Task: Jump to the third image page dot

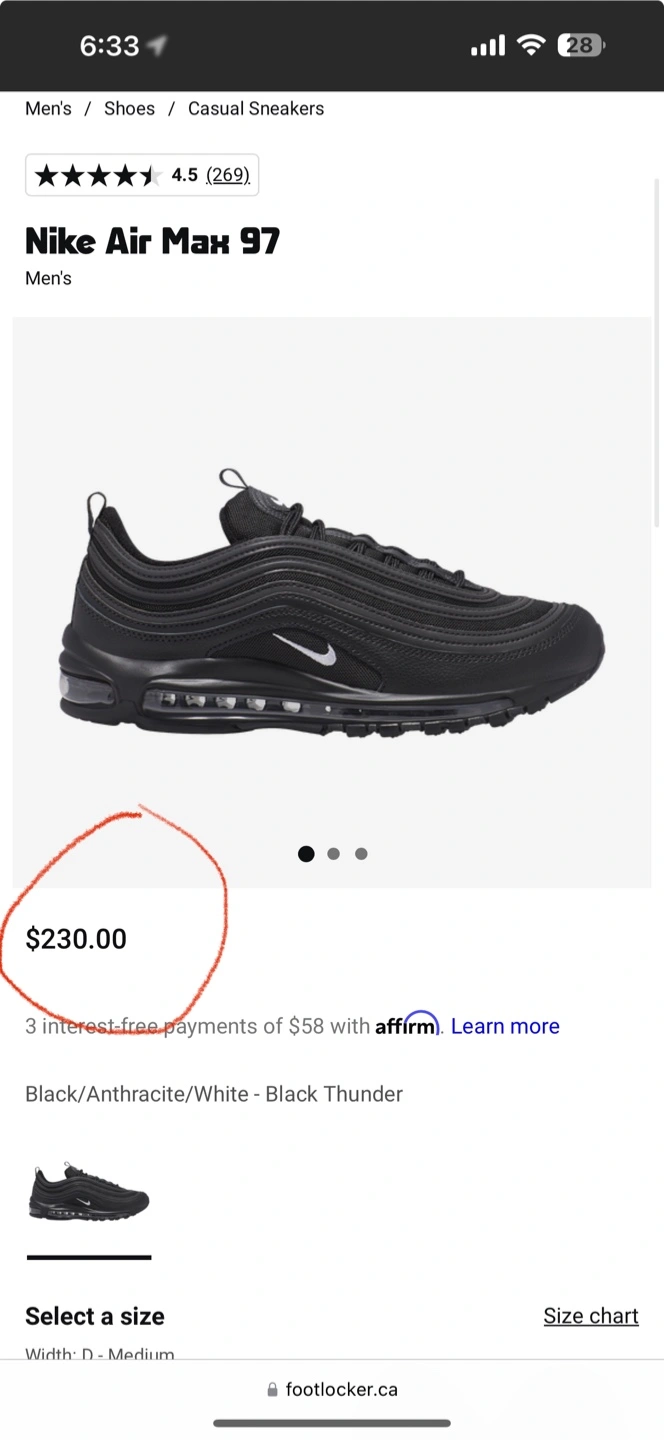Action: click(361, 854)
